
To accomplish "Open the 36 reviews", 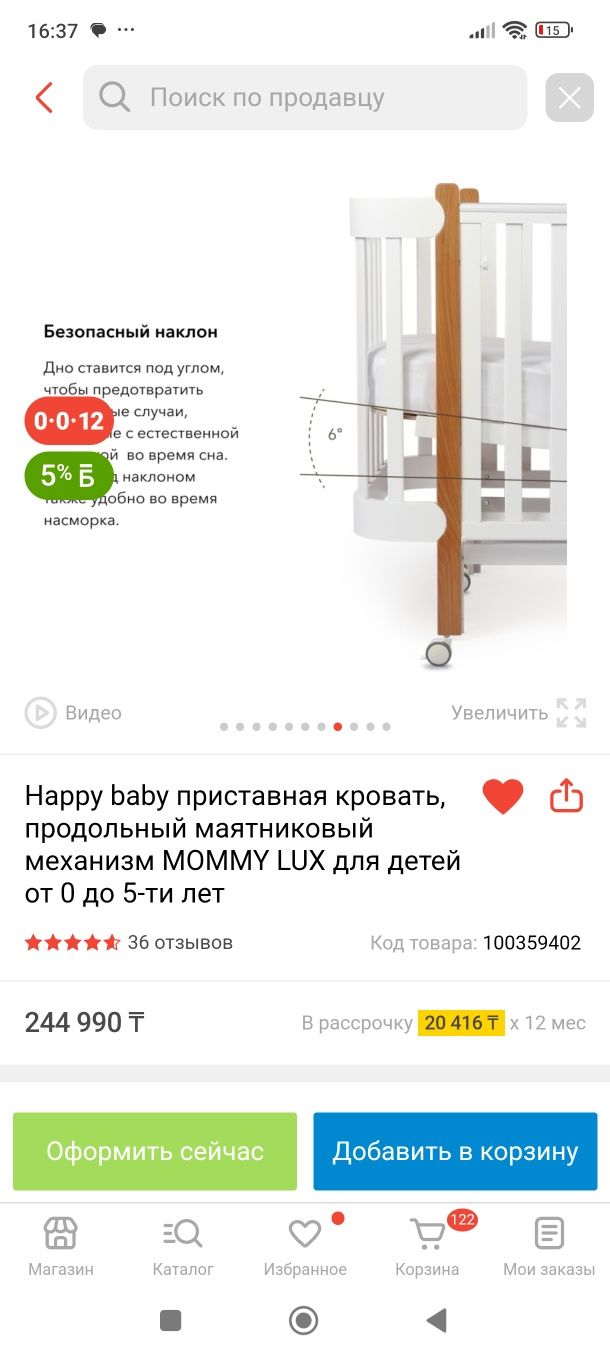I will [179, 942].
